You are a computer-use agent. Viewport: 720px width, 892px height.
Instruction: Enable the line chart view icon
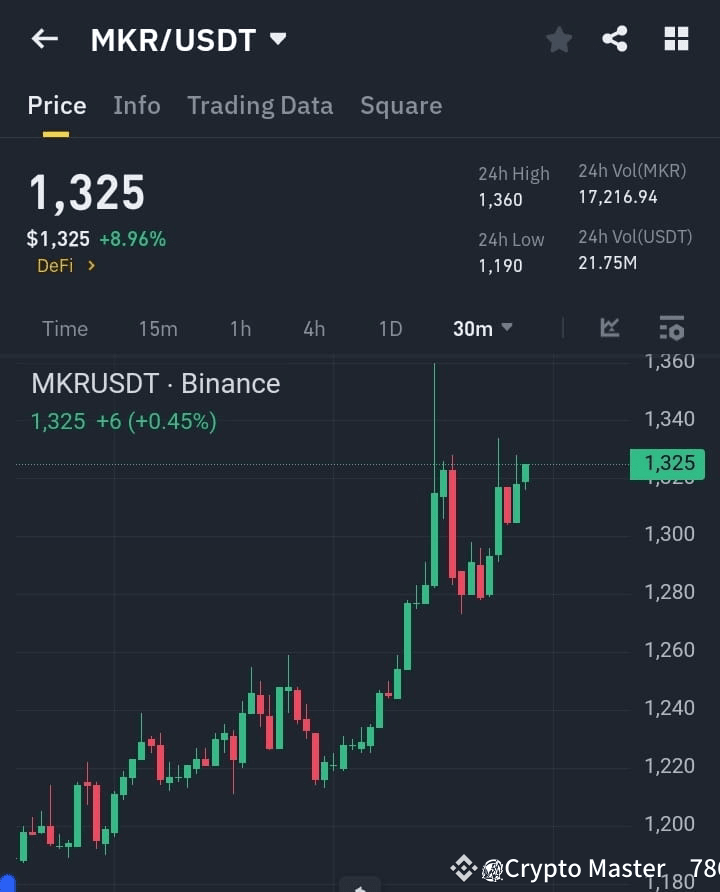pyautogui.click(x=610, y=327)
